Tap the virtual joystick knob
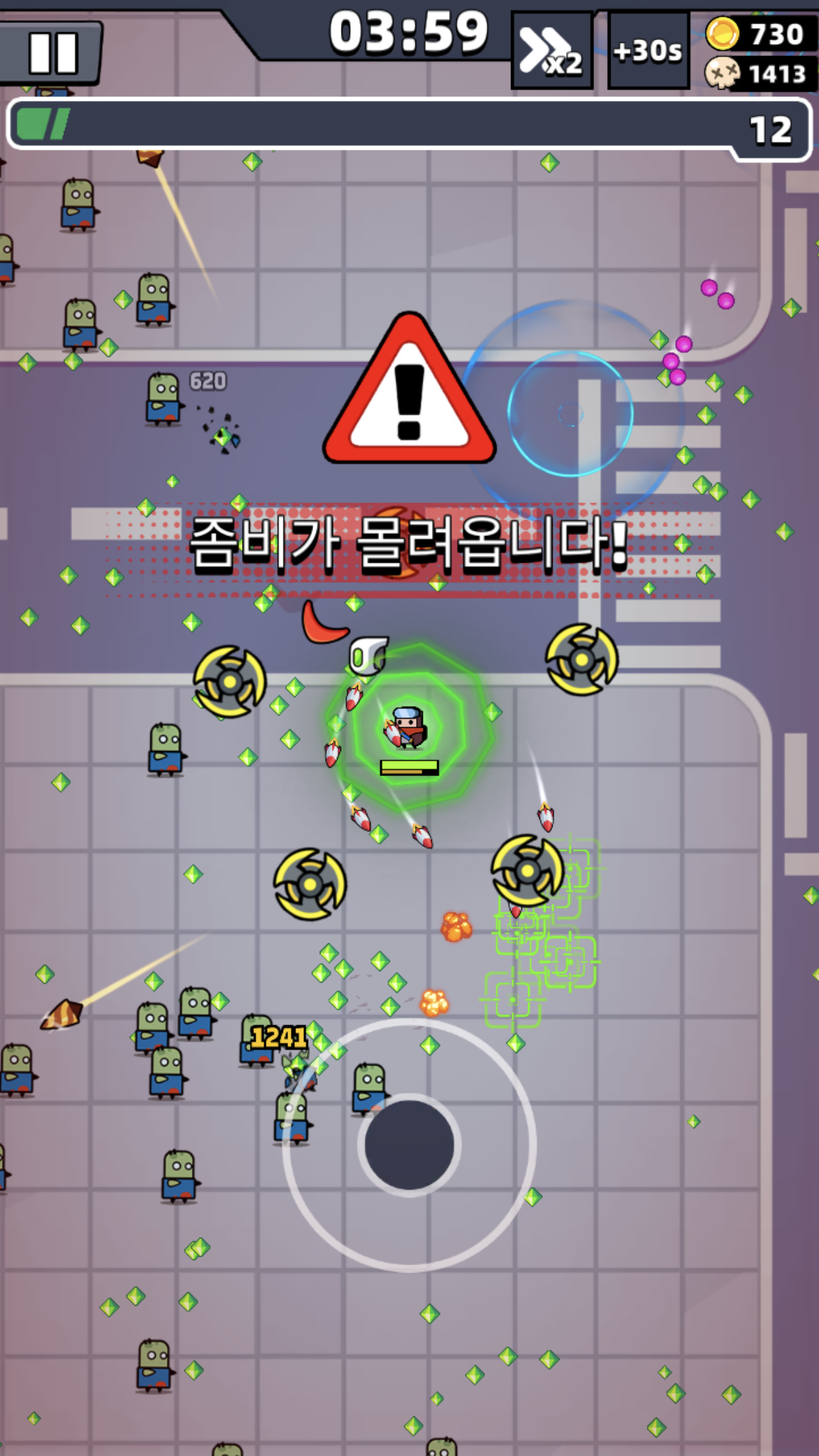The width and height of the screenshot is (819, 1456). (409, 1145)
